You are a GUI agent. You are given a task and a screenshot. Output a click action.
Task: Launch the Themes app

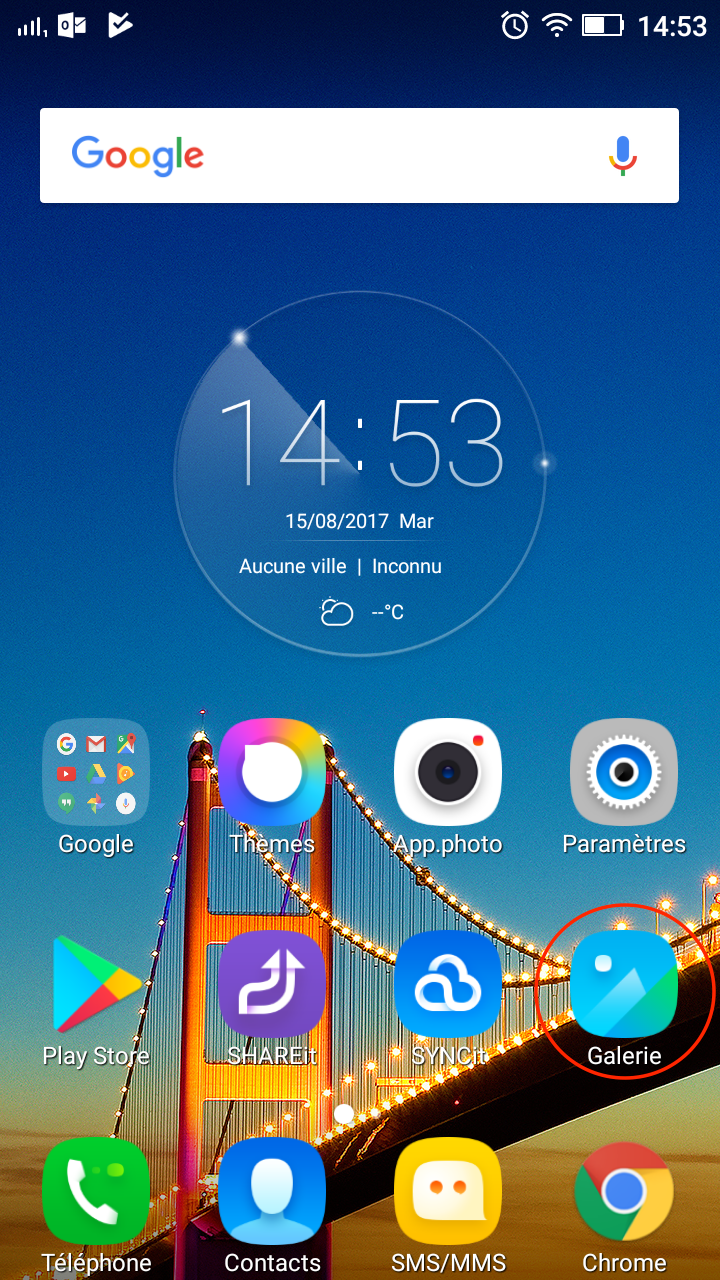pos(272,772)
